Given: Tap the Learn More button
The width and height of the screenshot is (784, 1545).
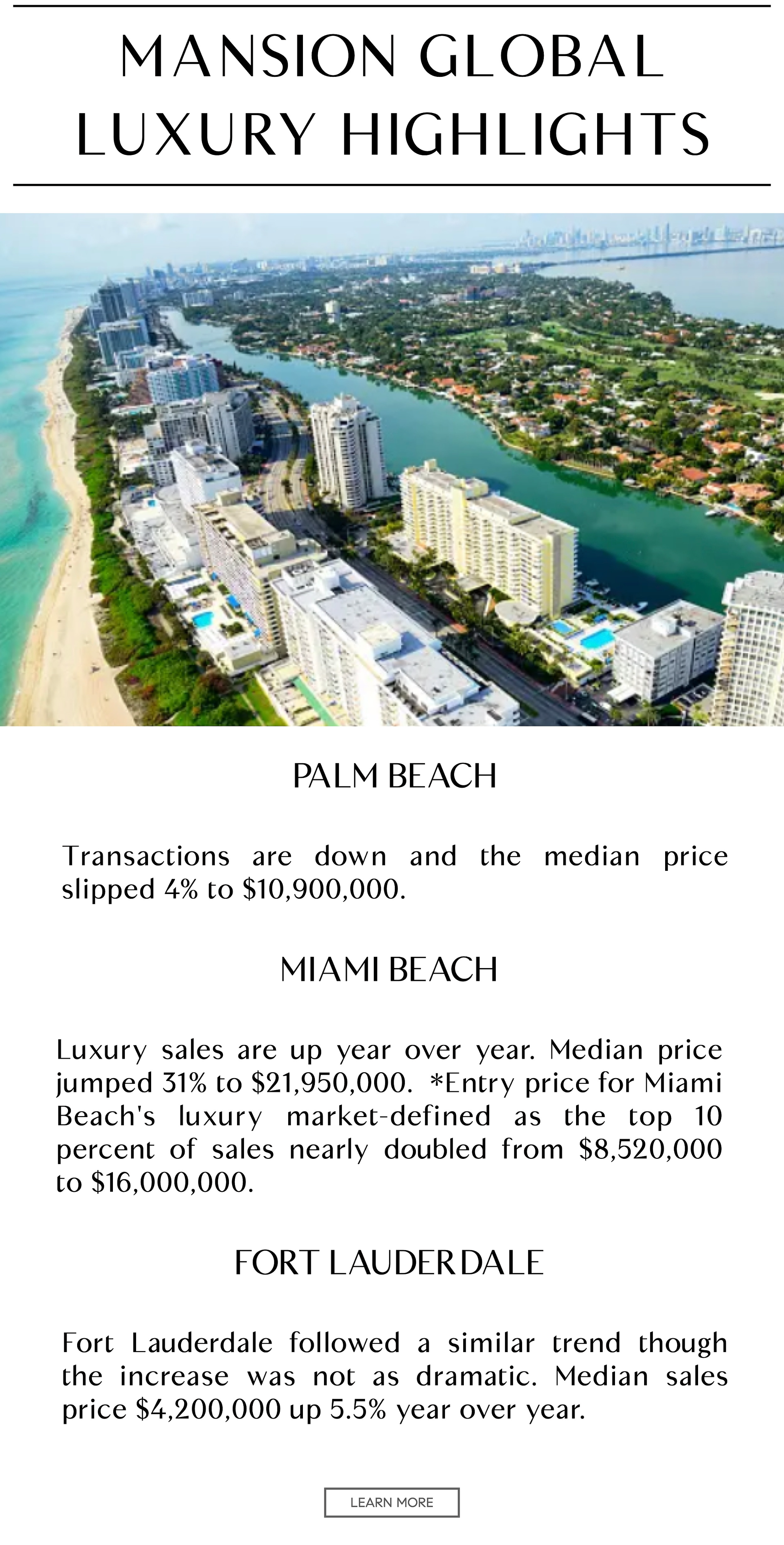Looking at the screenshot, I should (391, 1503).
